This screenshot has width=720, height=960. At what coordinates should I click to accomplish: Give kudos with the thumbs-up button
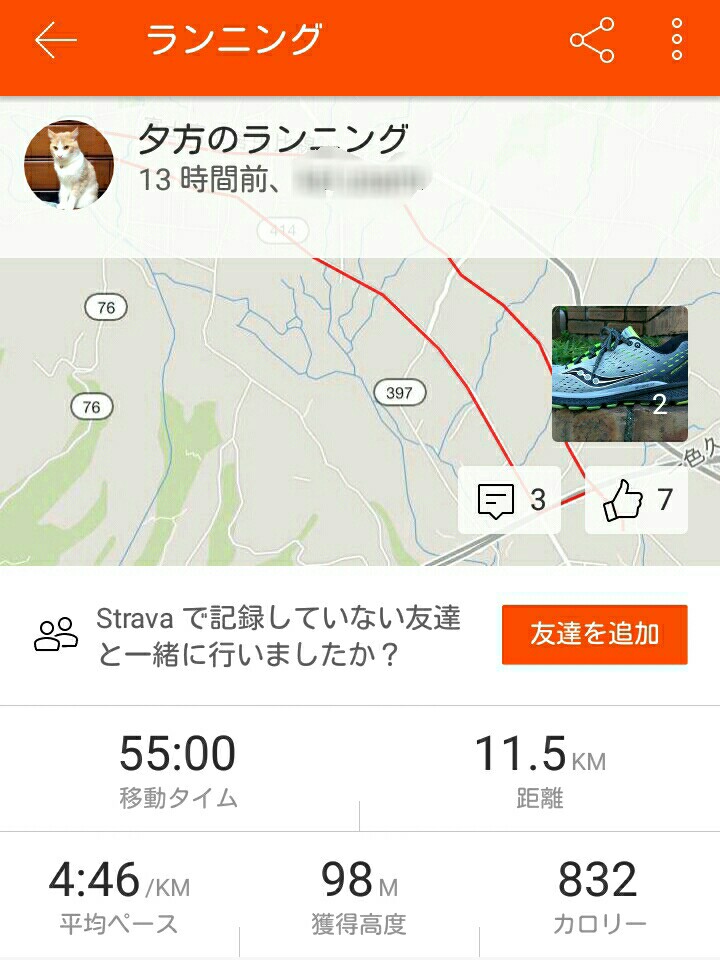(x=636, y=500)
